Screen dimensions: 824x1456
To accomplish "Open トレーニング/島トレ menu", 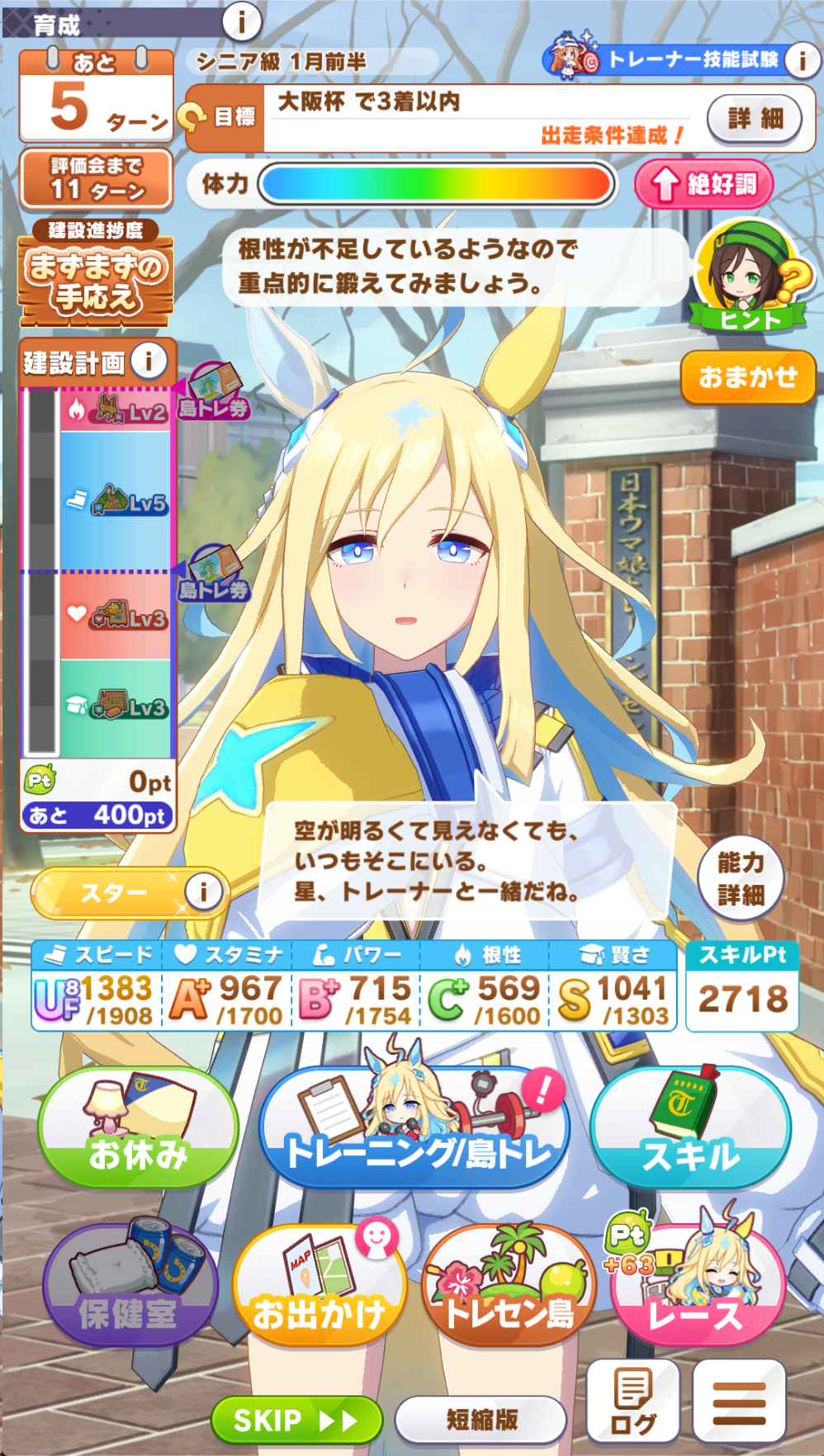I will 415,1128.
